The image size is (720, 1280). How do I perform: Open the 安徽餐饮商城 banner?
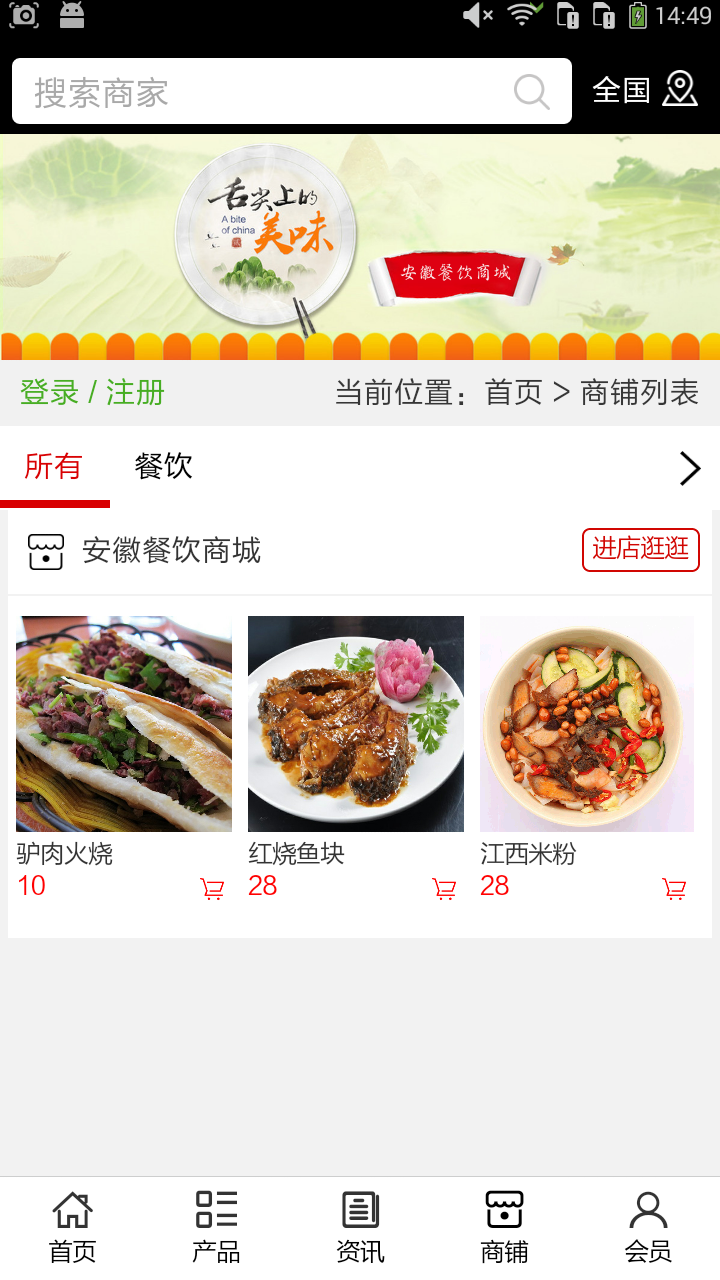point(360,247)
